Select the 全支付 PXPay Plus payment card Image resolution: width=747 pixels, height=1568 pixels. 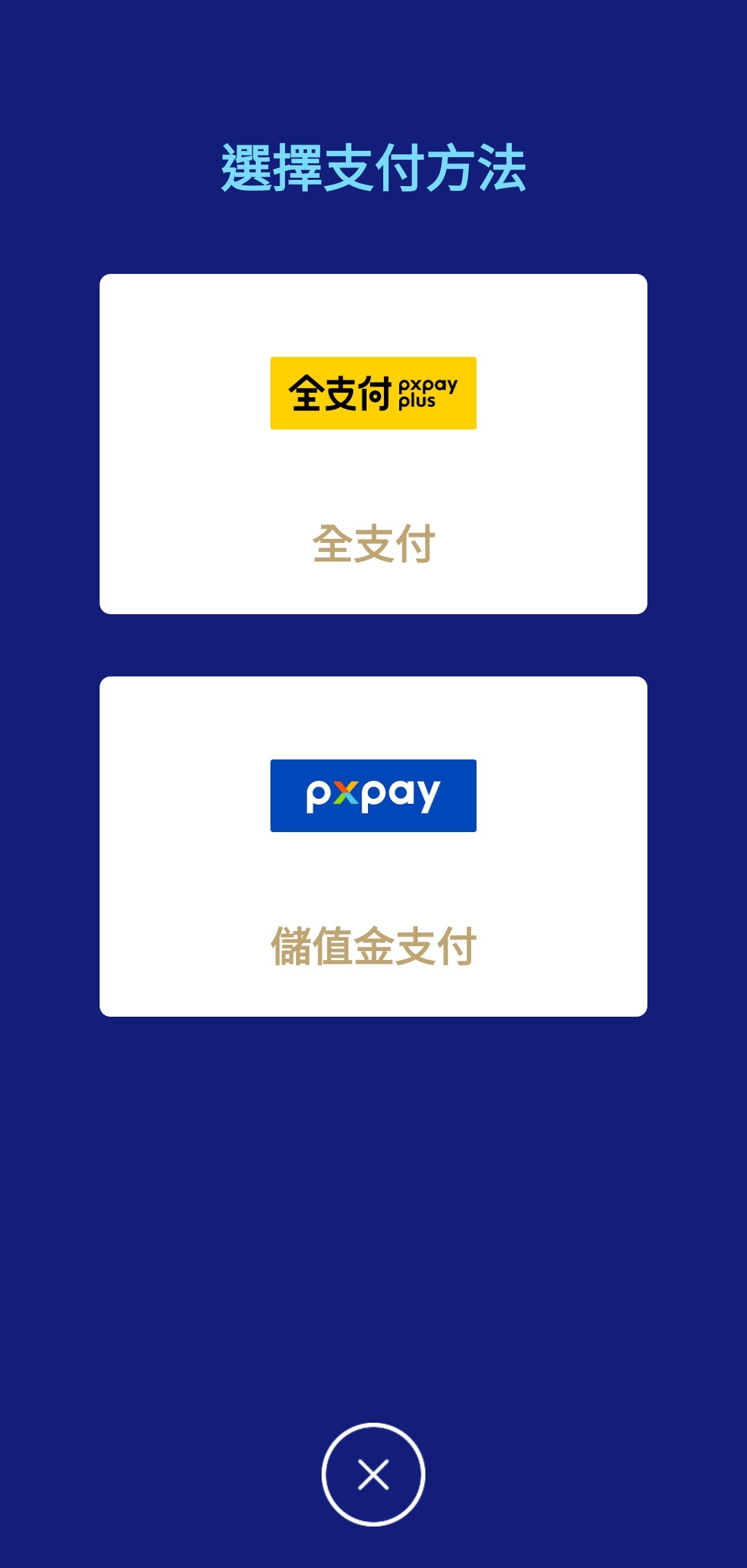coord(373,444)
